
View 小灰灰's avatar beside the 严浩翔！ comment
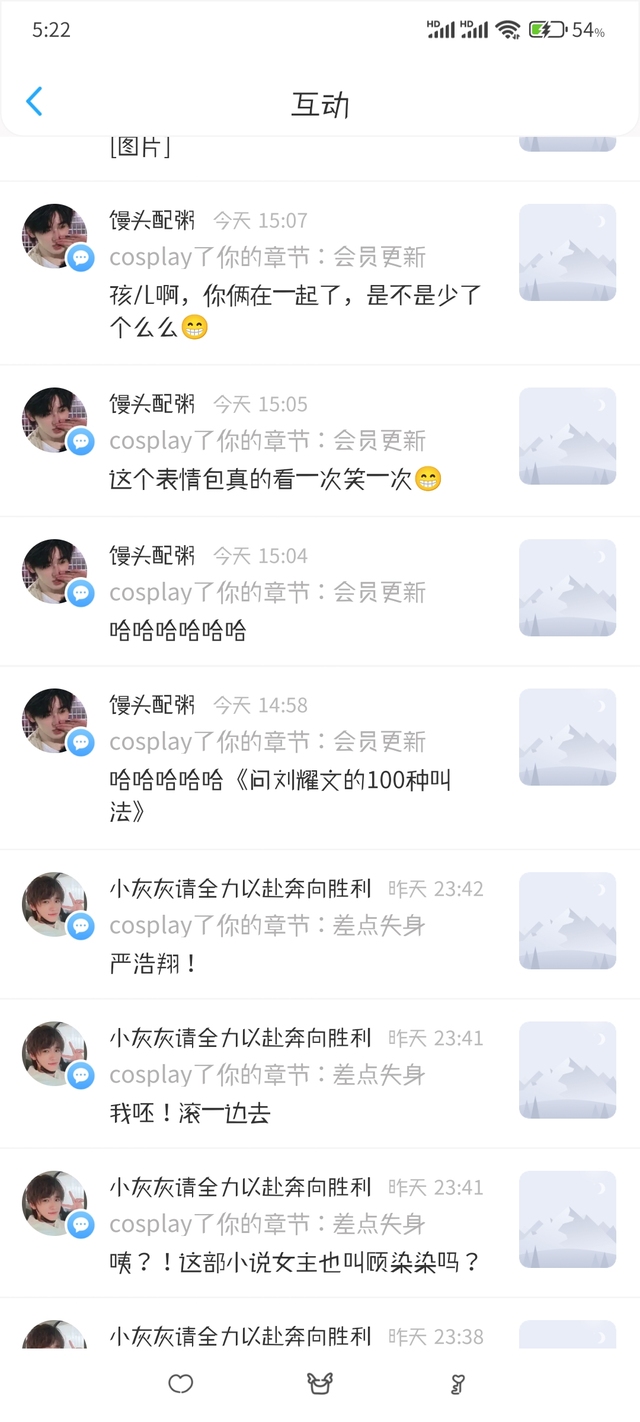point(55,905)
